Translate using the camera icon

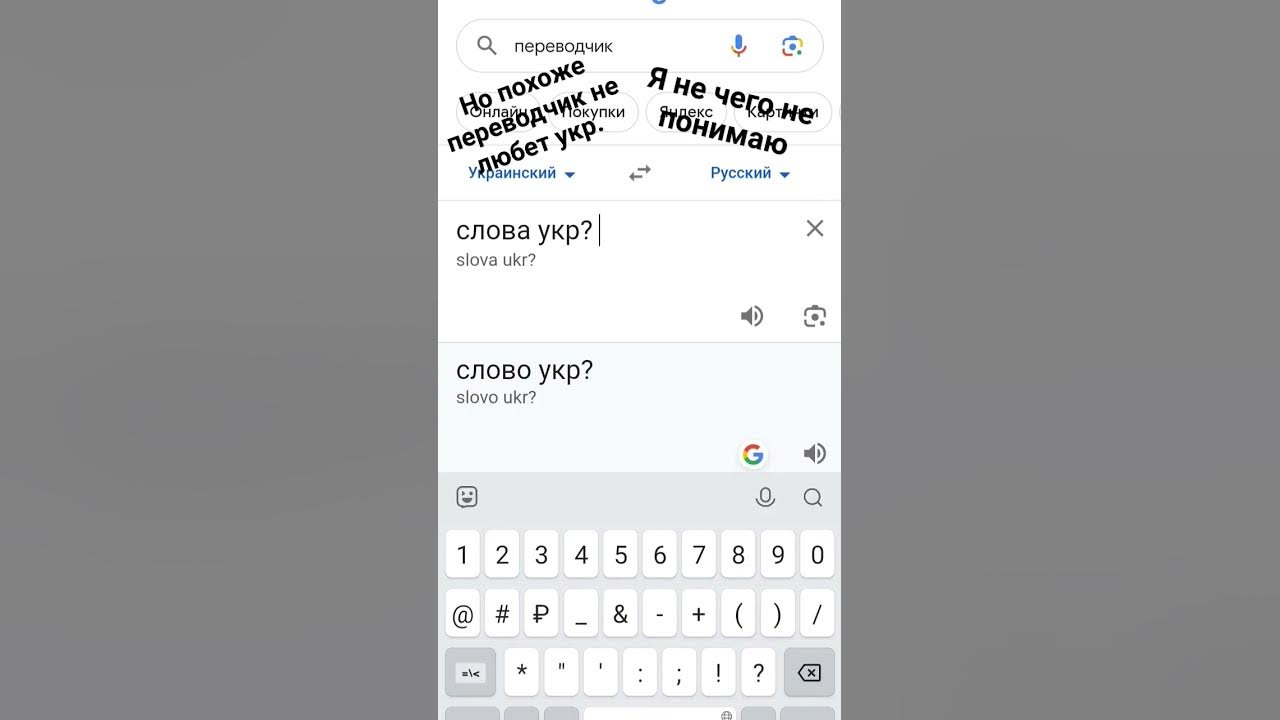pos(815,317)
